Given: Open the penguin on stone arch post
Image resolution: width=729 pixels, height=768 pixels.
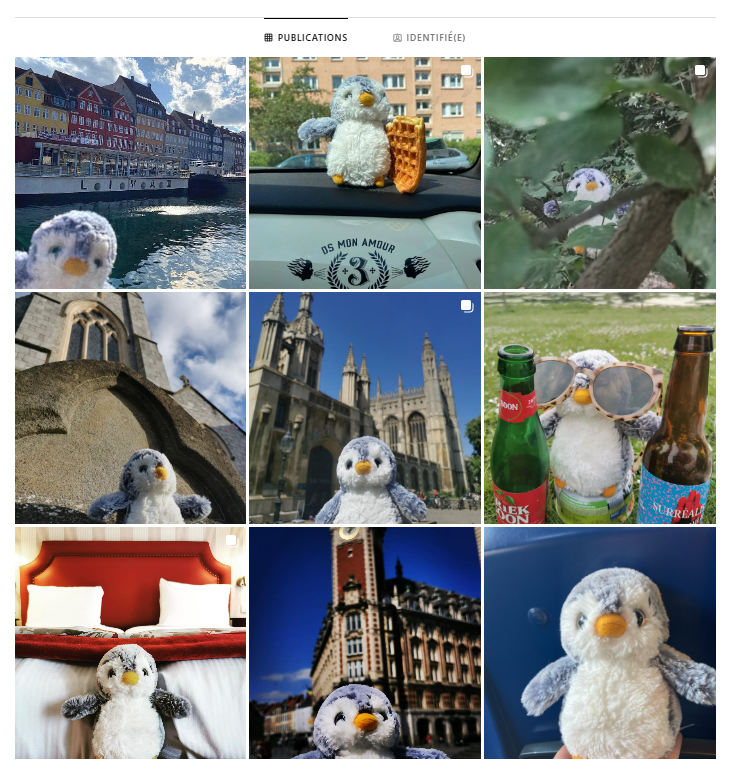Looking at the screenshot, I should 130,408.
